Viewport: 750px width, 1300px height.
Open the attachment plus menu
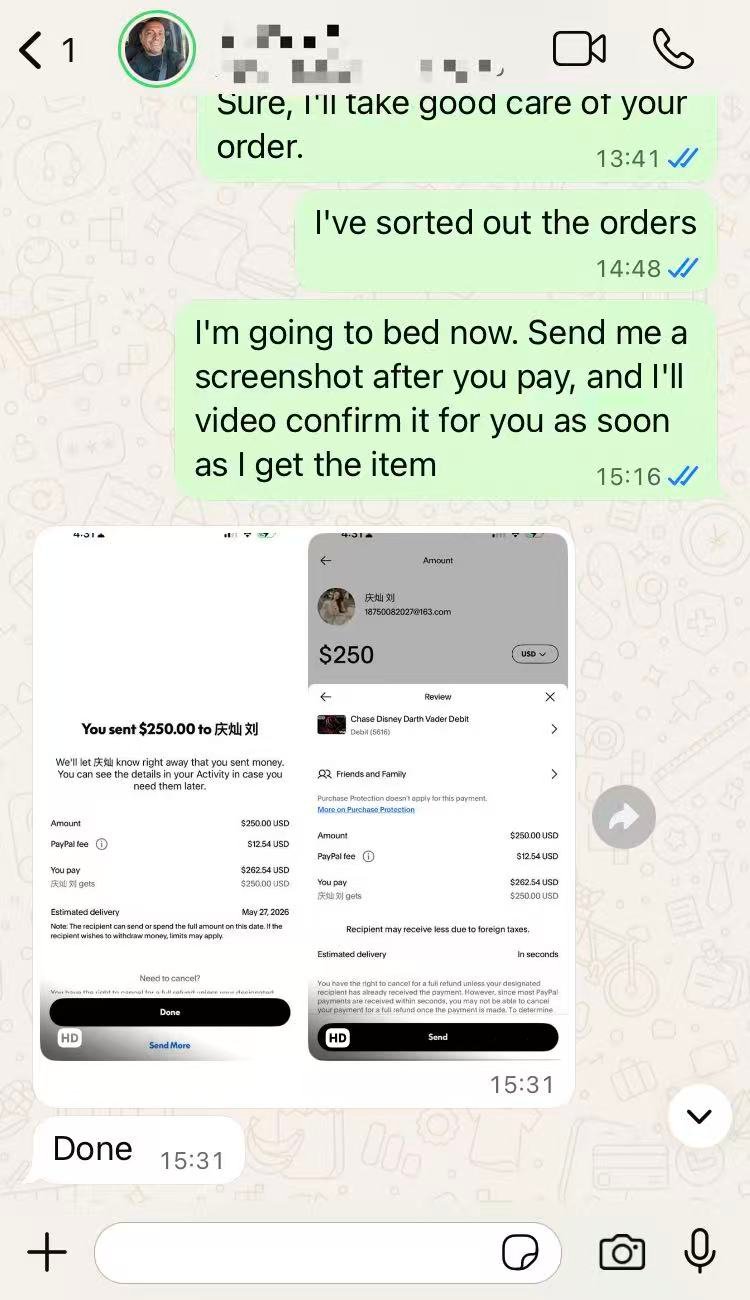[46, 1252]
